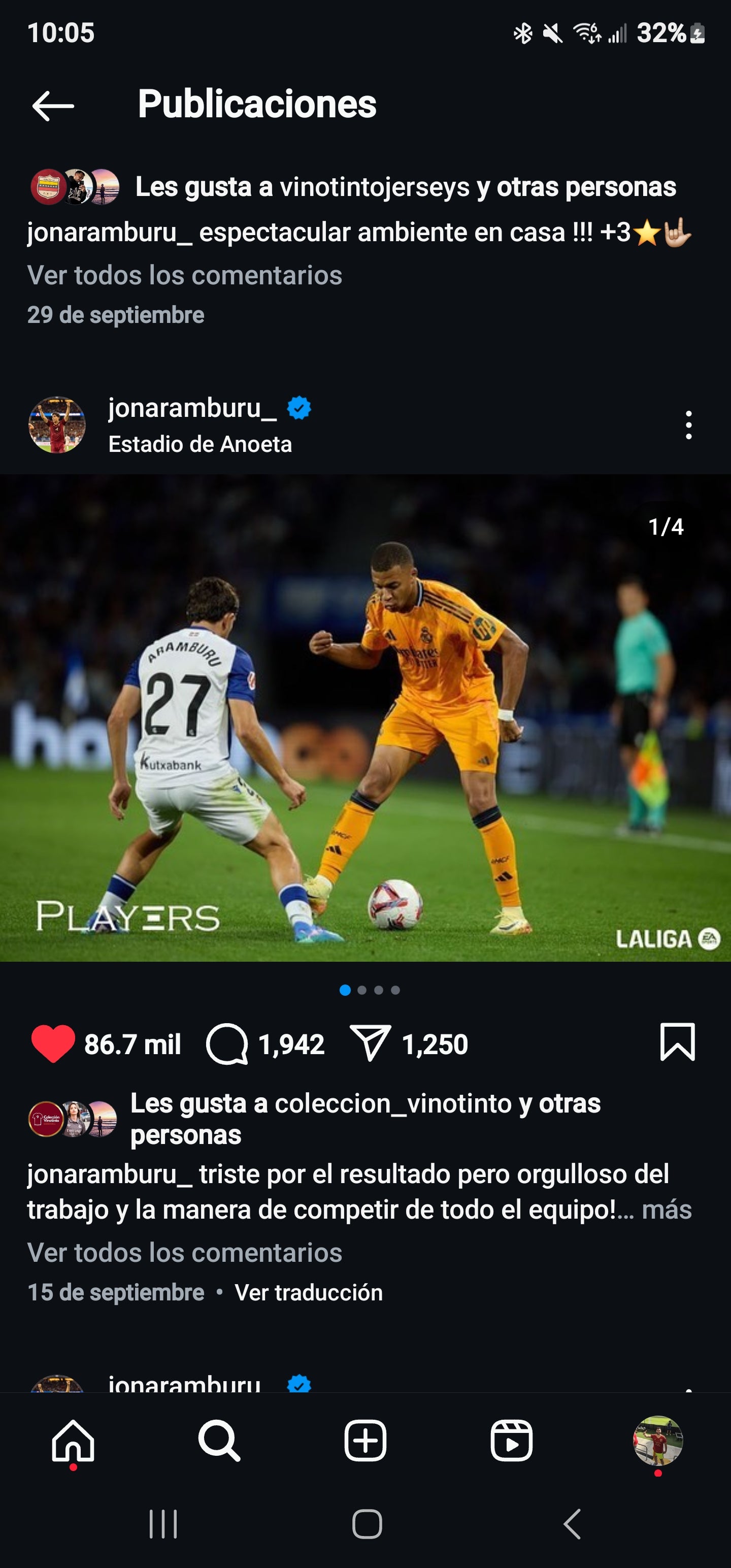The image size is (731, 1568).
Task: Expand caption with "más"
Action: click(667, 1210)
